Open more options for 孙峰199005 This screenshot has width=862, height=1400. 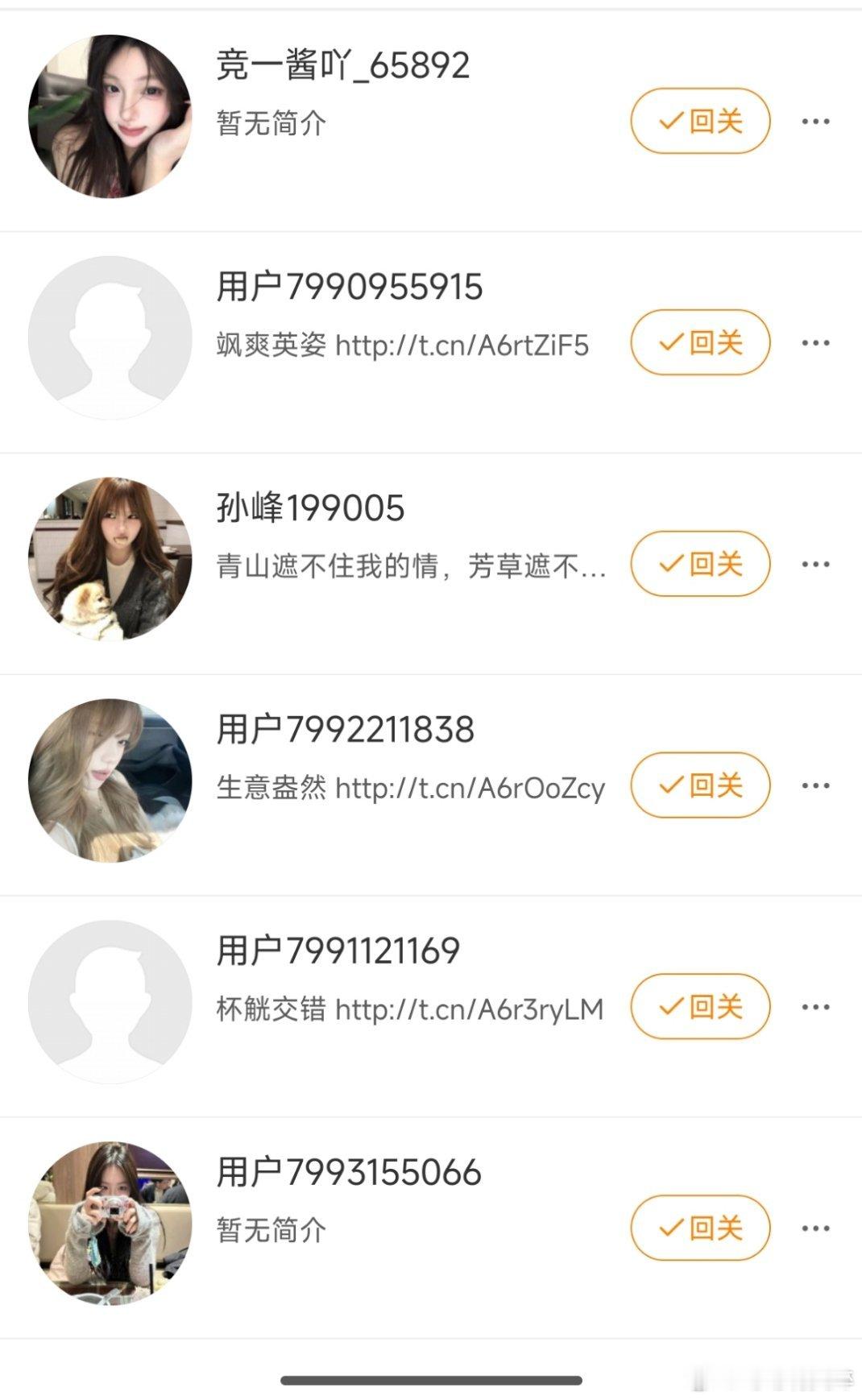pos(818,564)
